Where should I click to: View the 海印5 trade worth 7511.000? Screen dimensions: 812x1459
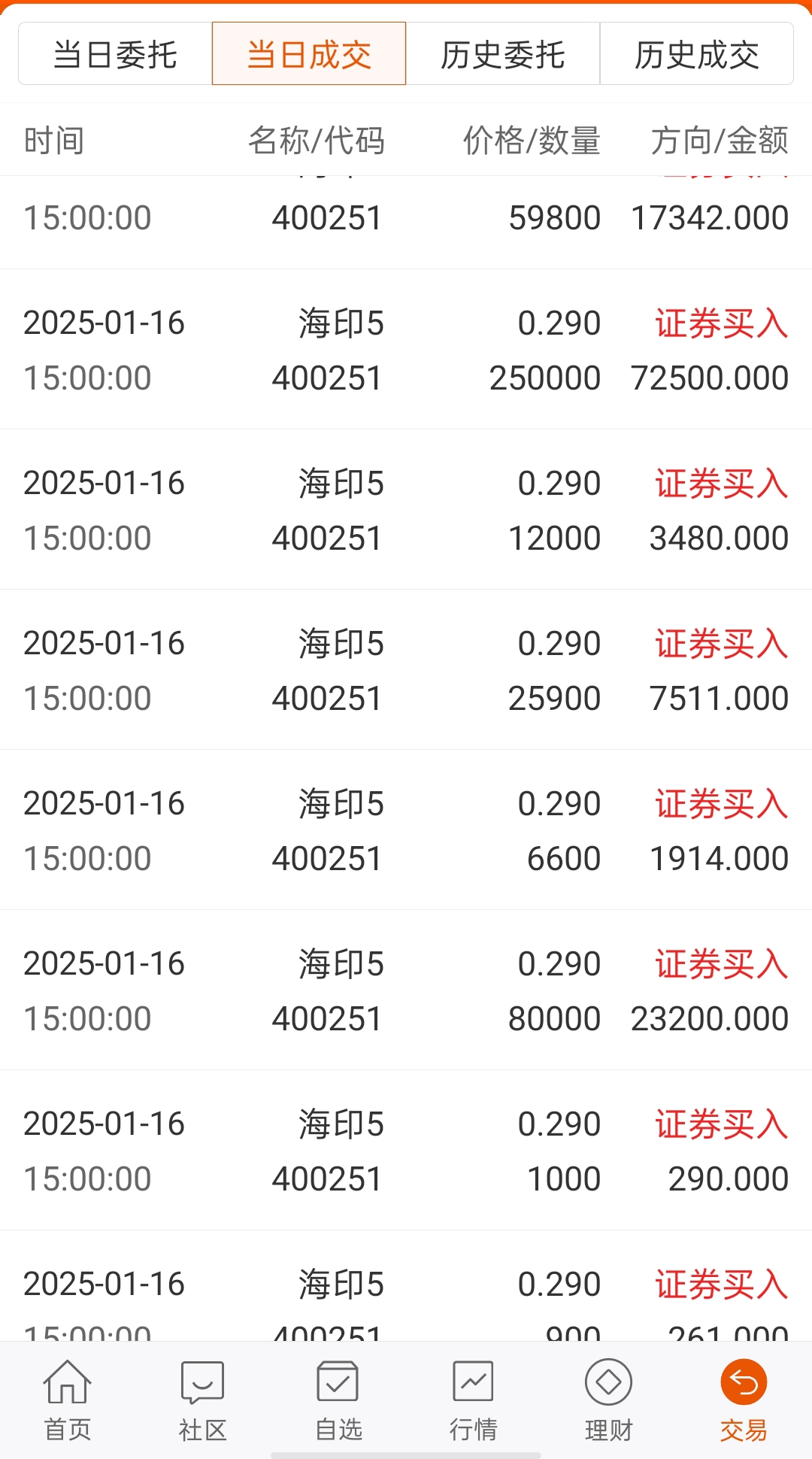[x=406, y=671]
